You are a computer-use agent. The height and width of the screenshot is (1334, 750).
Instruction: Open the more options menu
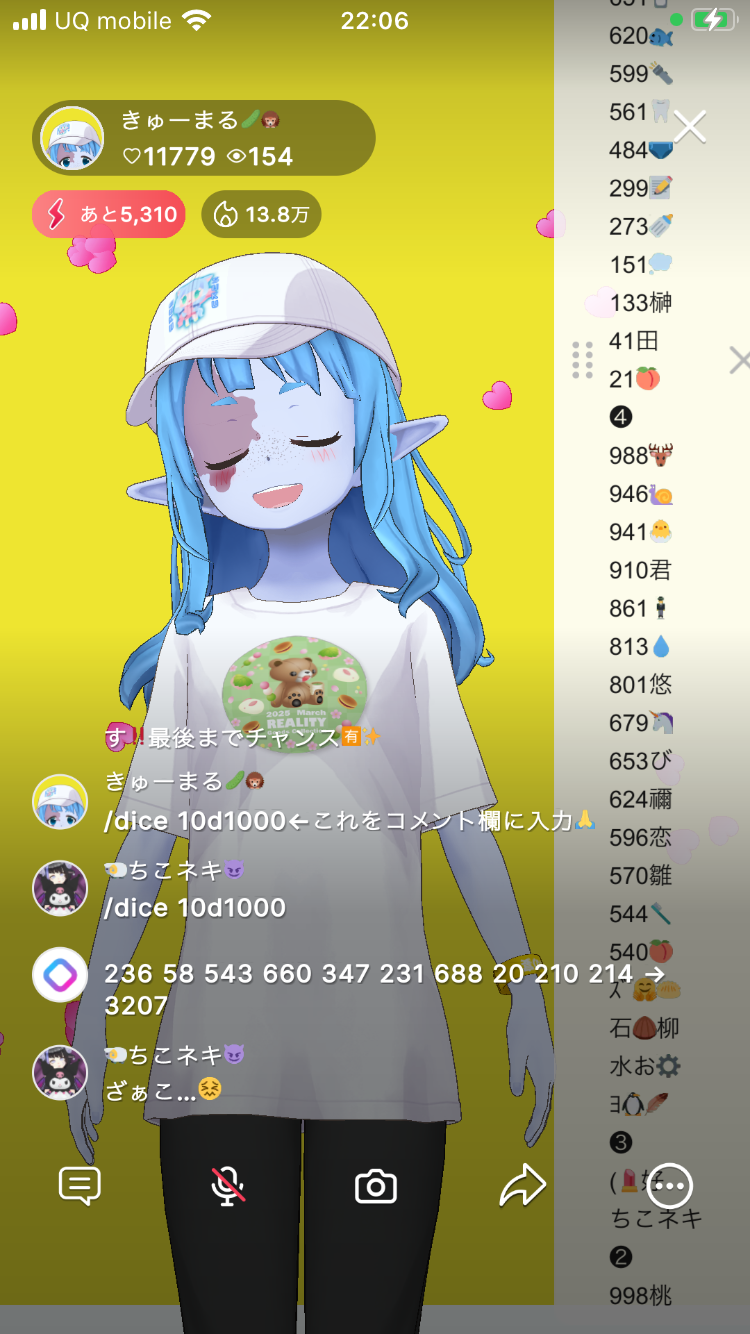click(669, 1187)
